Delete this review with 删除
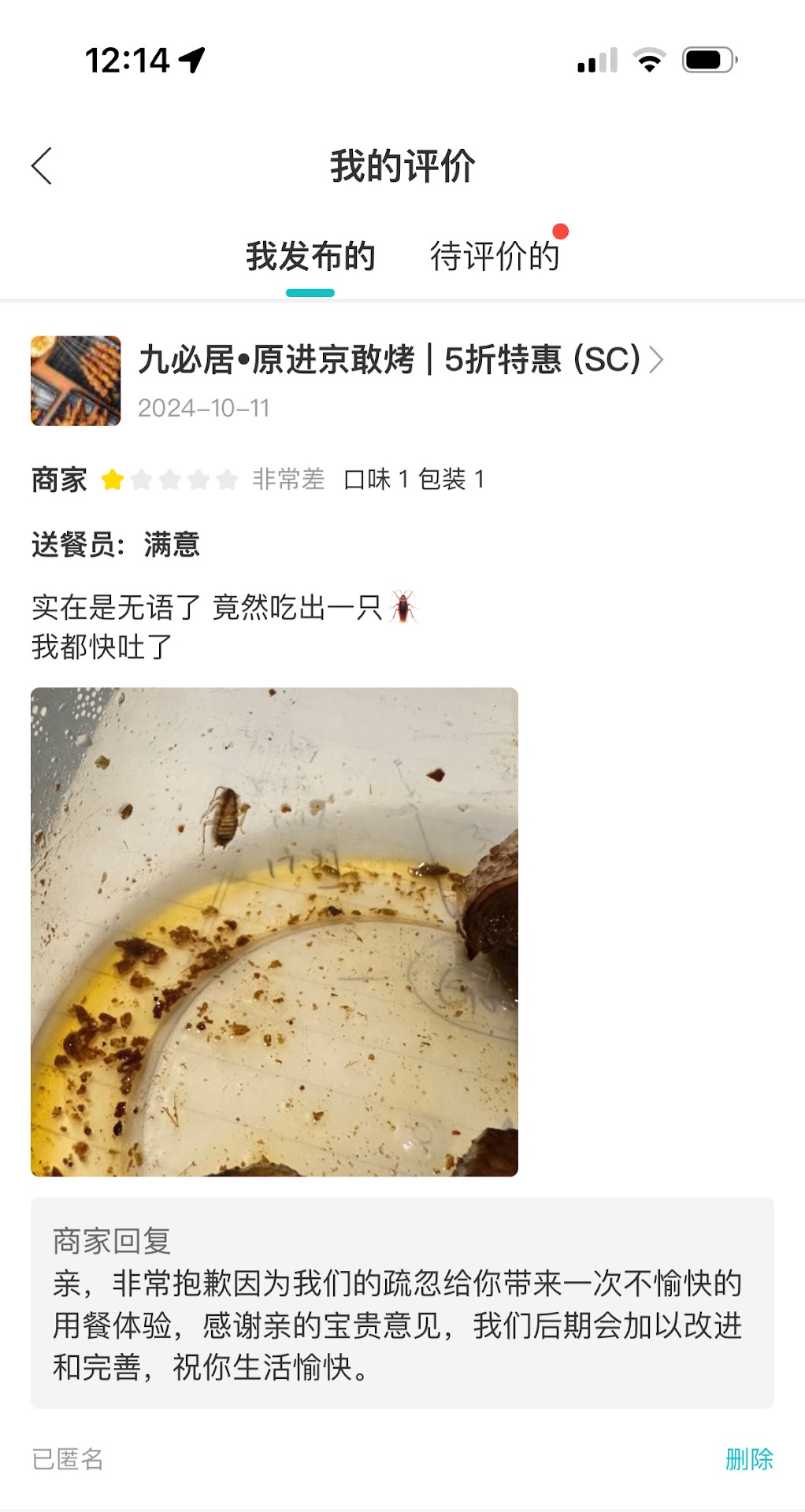Image resolution: width=805 pixels, height=1512 pixels. [x=748, y=1459]
